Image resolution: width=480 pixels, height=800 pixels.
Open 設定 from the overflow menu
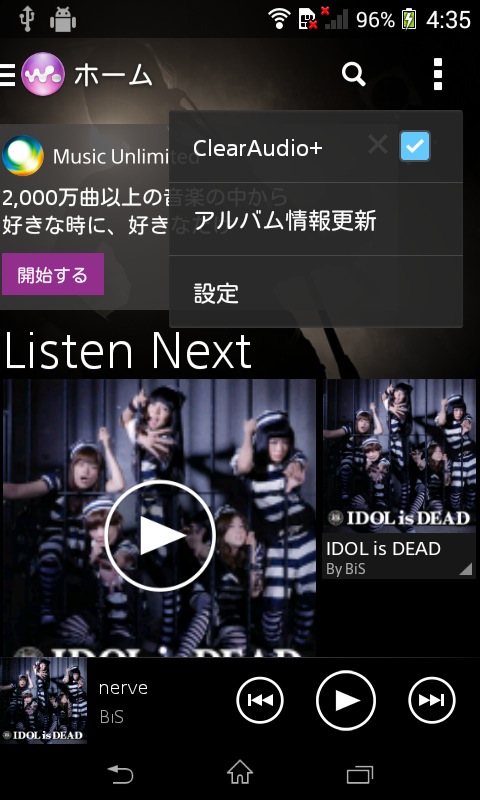(x=316, y=292)
